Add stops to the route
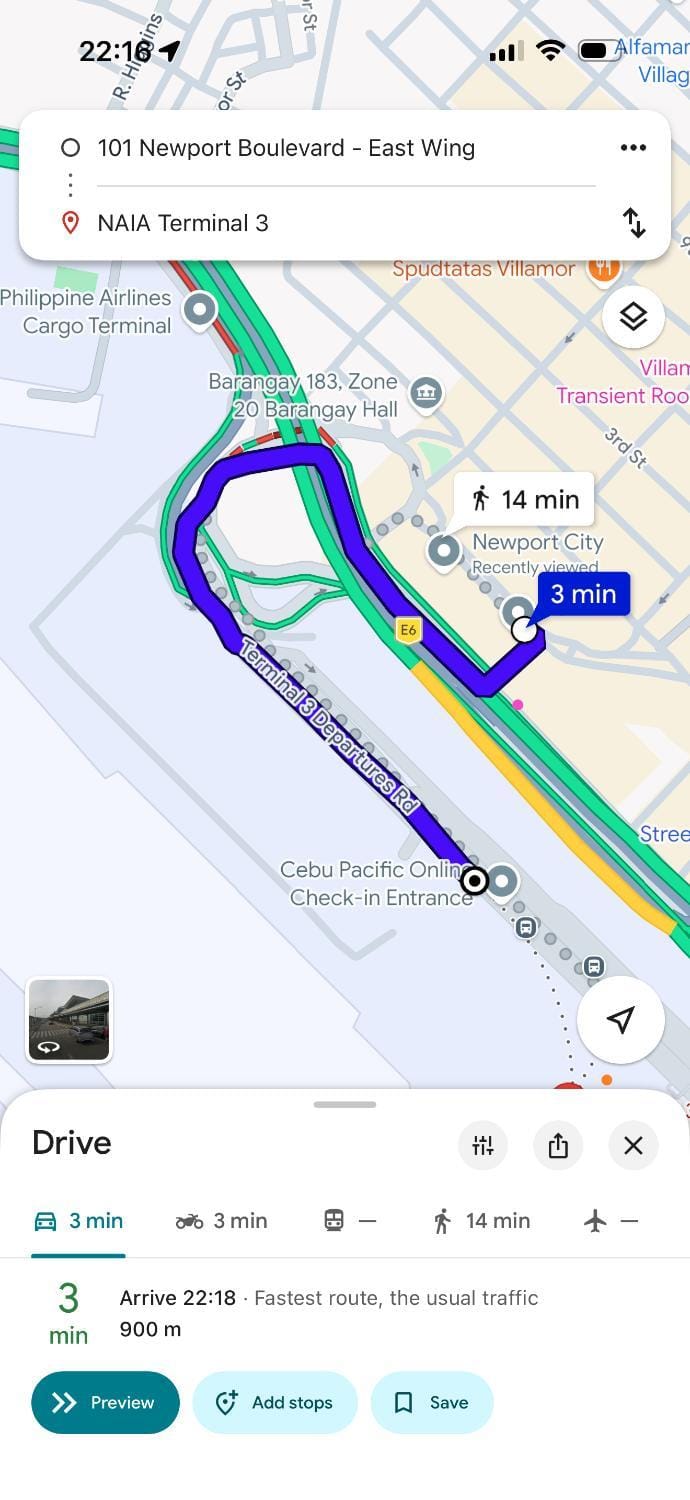The image size is (690, 1500). click(275, 1403)
